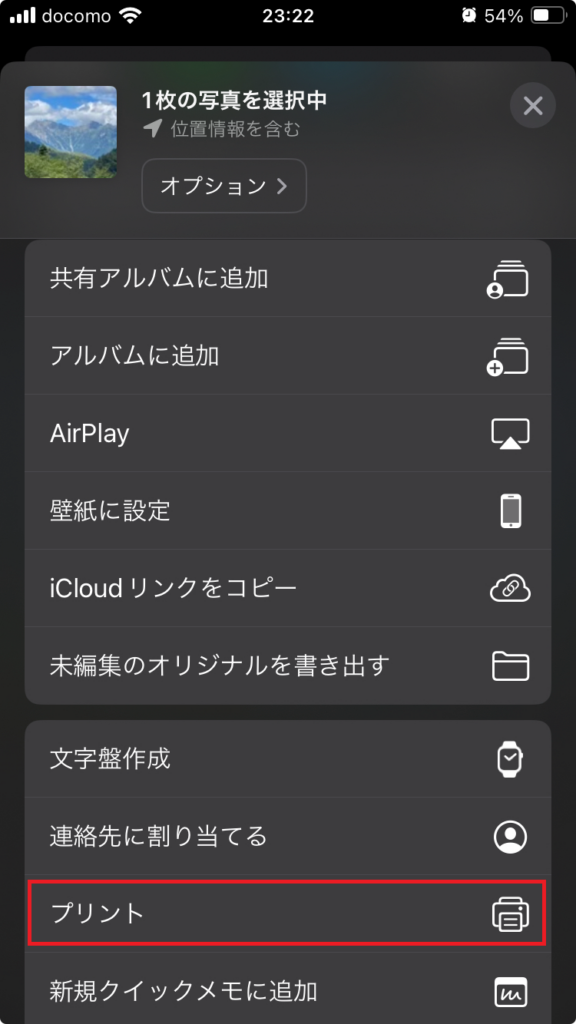Tap iCloudリンクをコピー

pyautogui.click(x=288, y=588)
